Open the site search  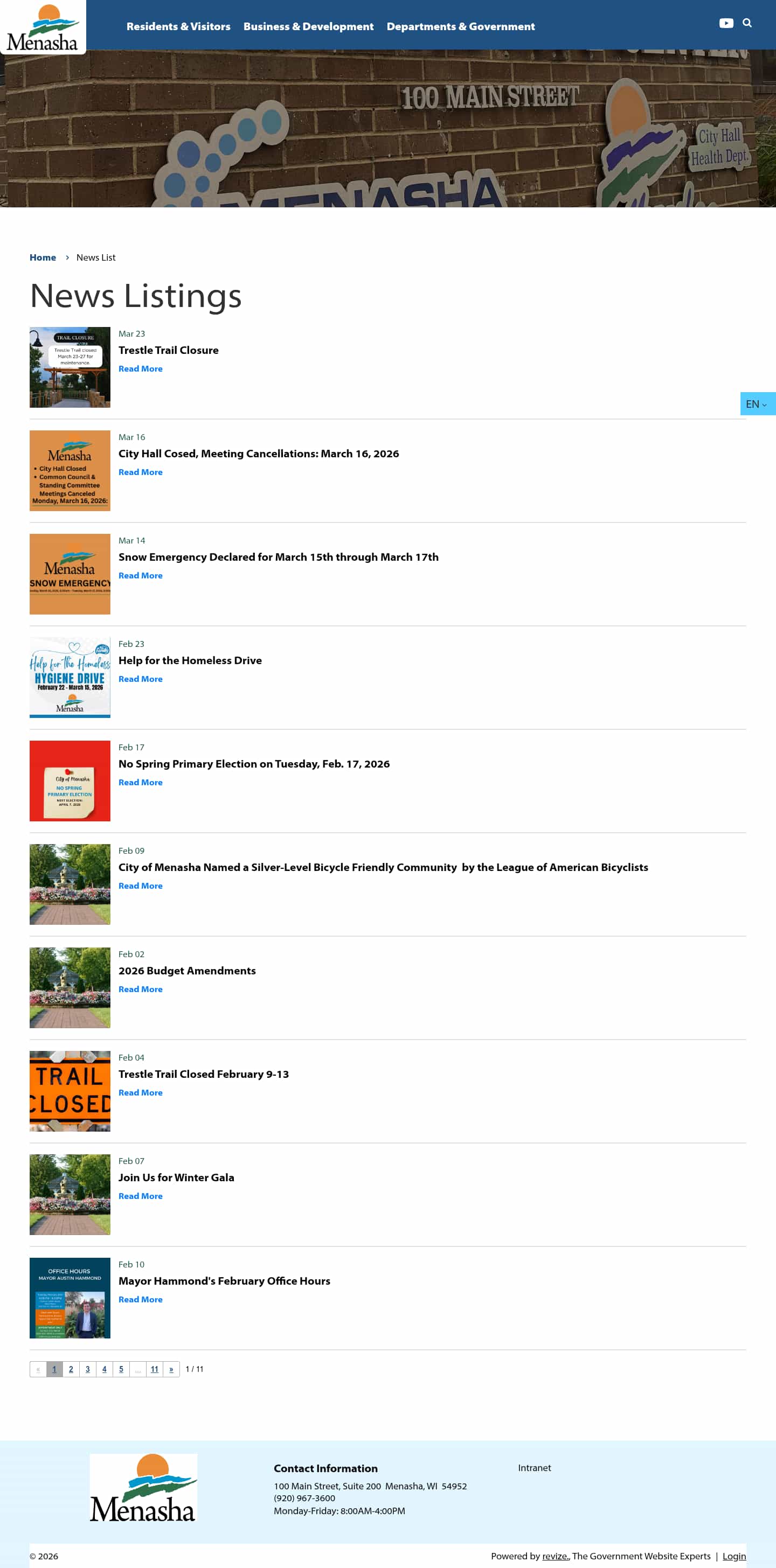pyautogui.click(x=747, y=23)
